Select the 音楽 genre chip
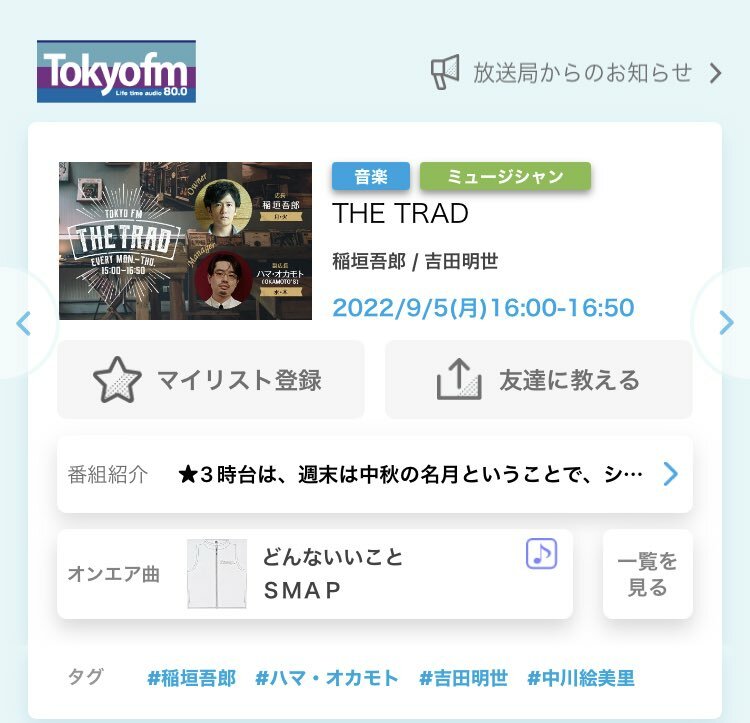Screen dimensions: 750x723 [371, 177]
